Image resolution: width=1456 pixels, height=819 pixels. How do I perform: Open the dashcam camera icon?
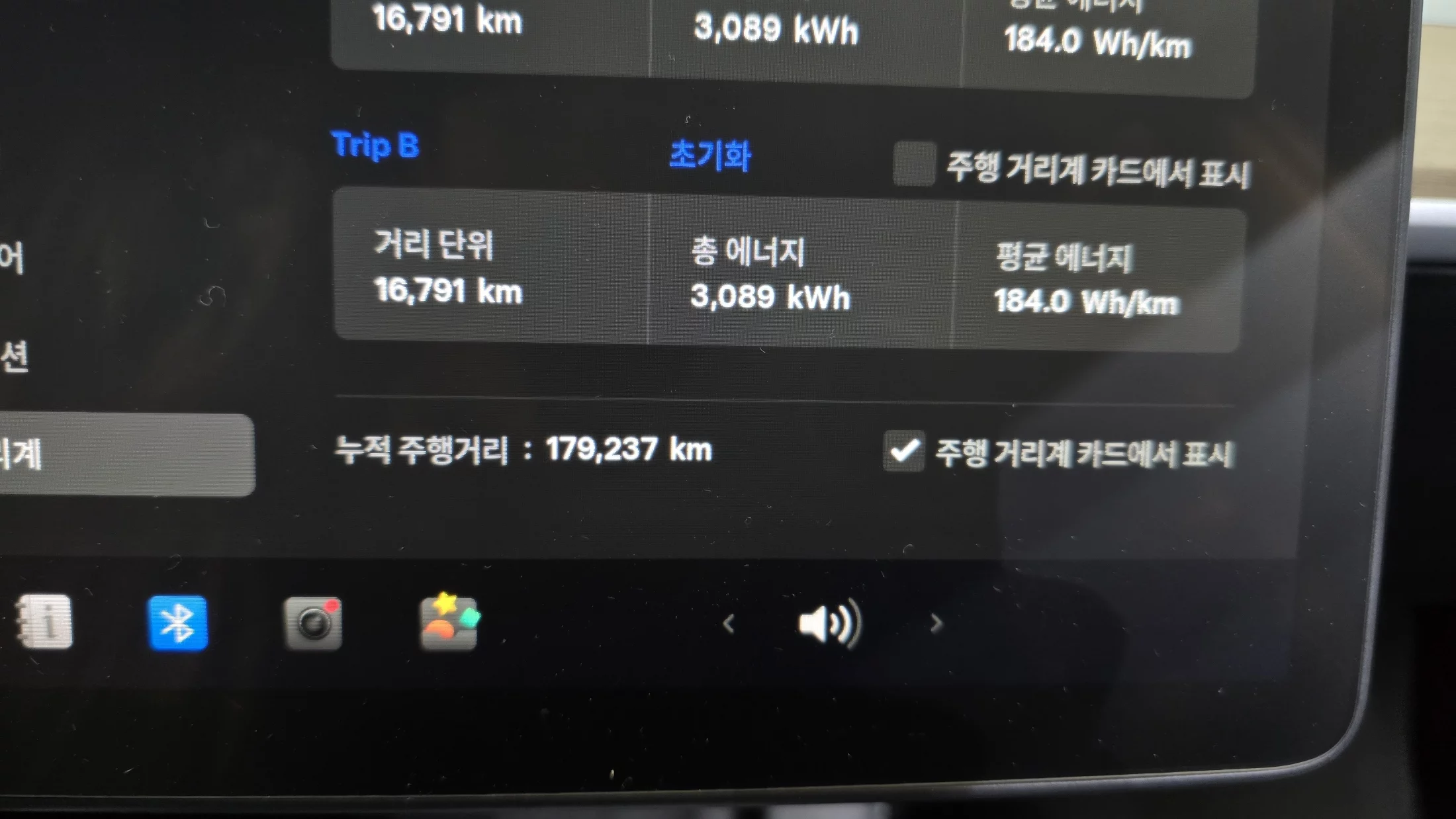(313, 623)
